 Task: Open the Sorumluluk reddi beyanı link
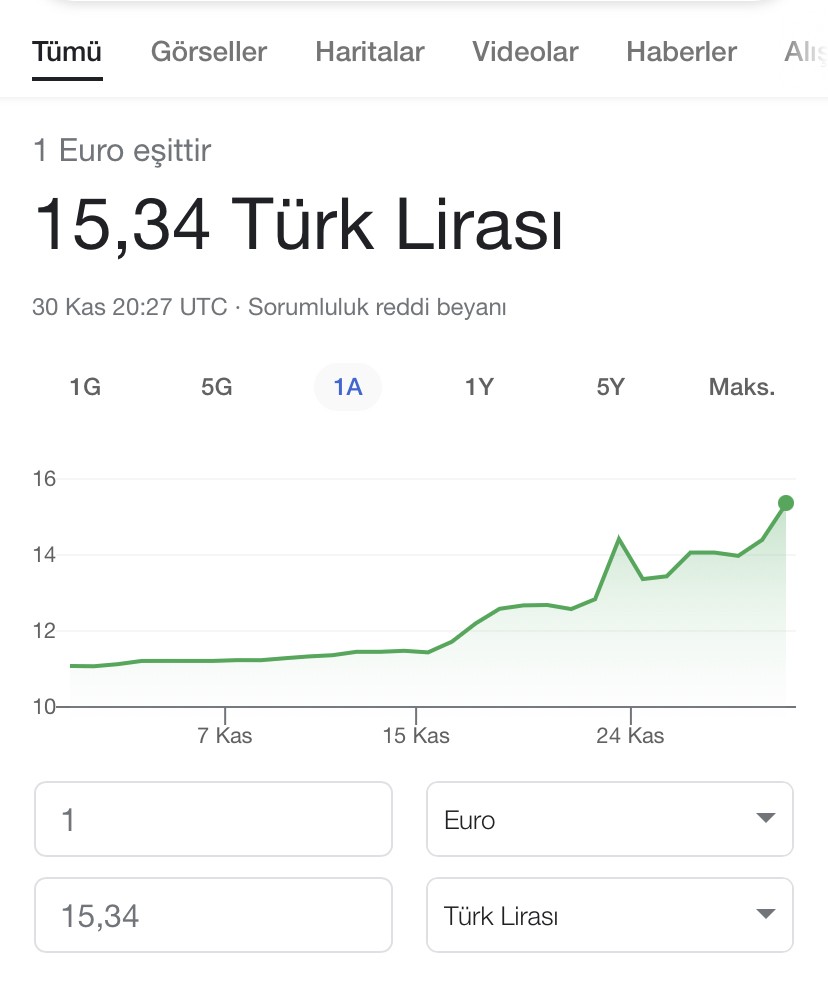click(377, 307)
